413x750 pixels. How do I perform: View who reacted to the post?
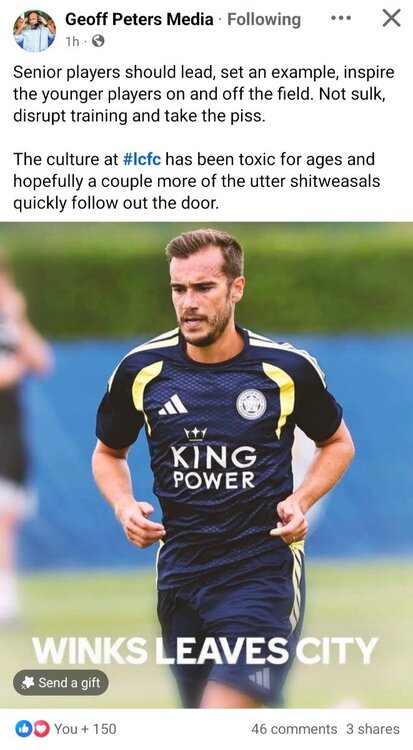pyautogui.click(x=66, y=728)
